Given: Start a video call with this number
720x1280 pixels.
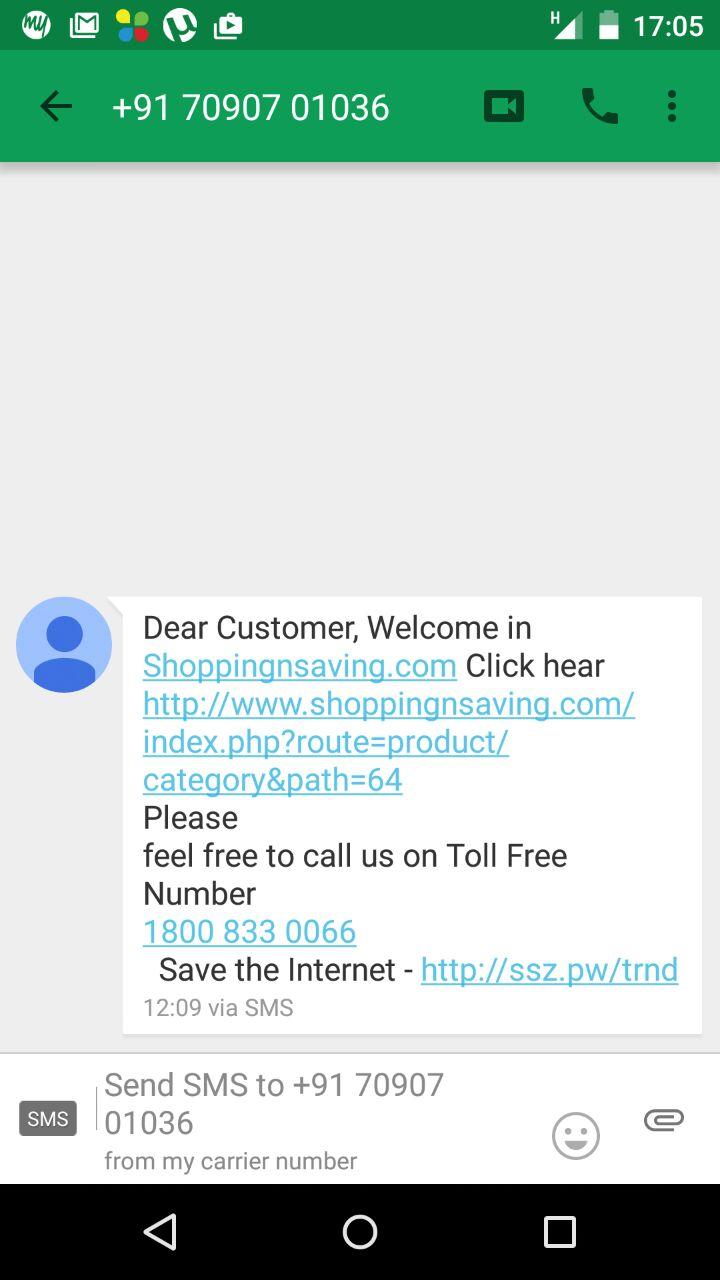Looking at the screenshot, I should click(x=504, y=106).
